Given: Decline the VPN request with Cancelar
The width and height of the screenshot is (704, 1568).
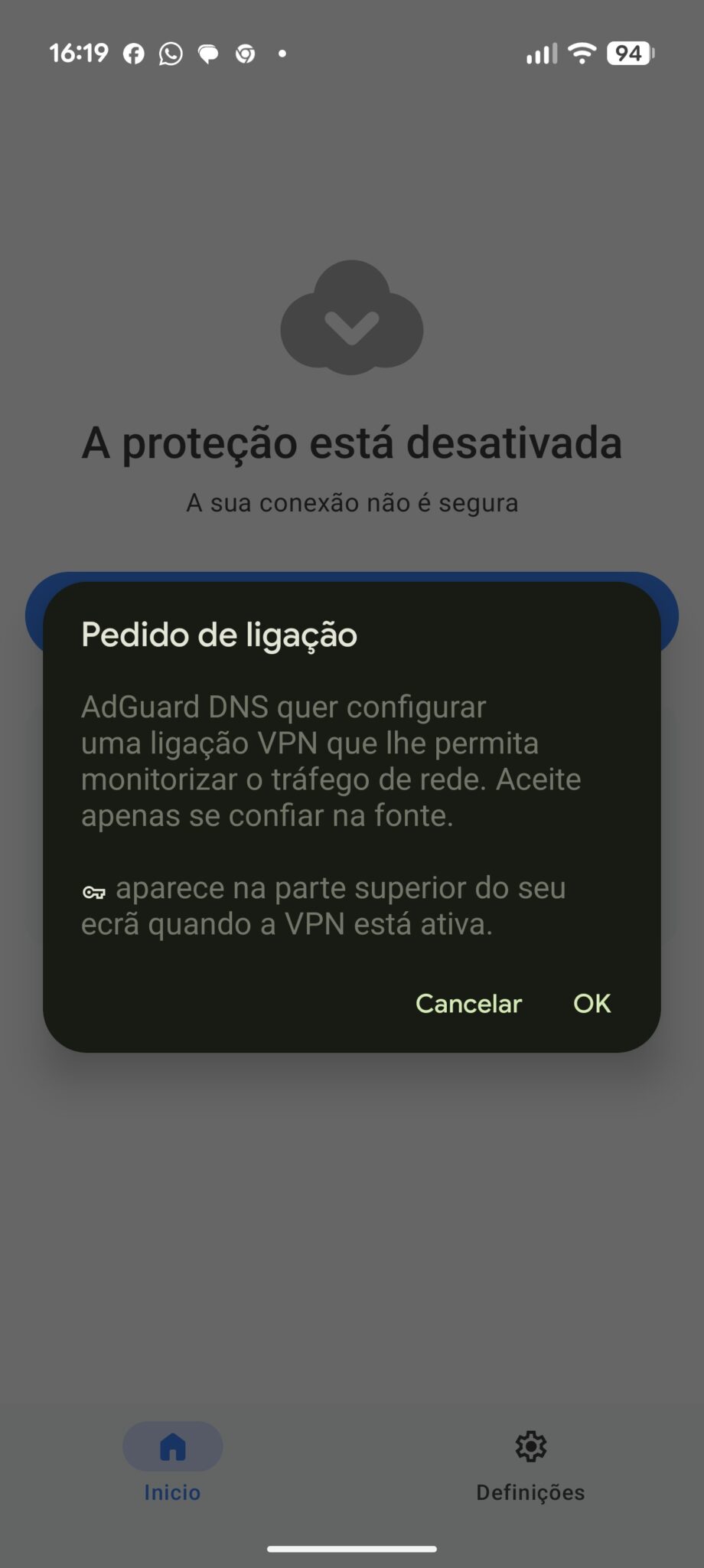Looking at the screenshot, I should point(468,1003).
